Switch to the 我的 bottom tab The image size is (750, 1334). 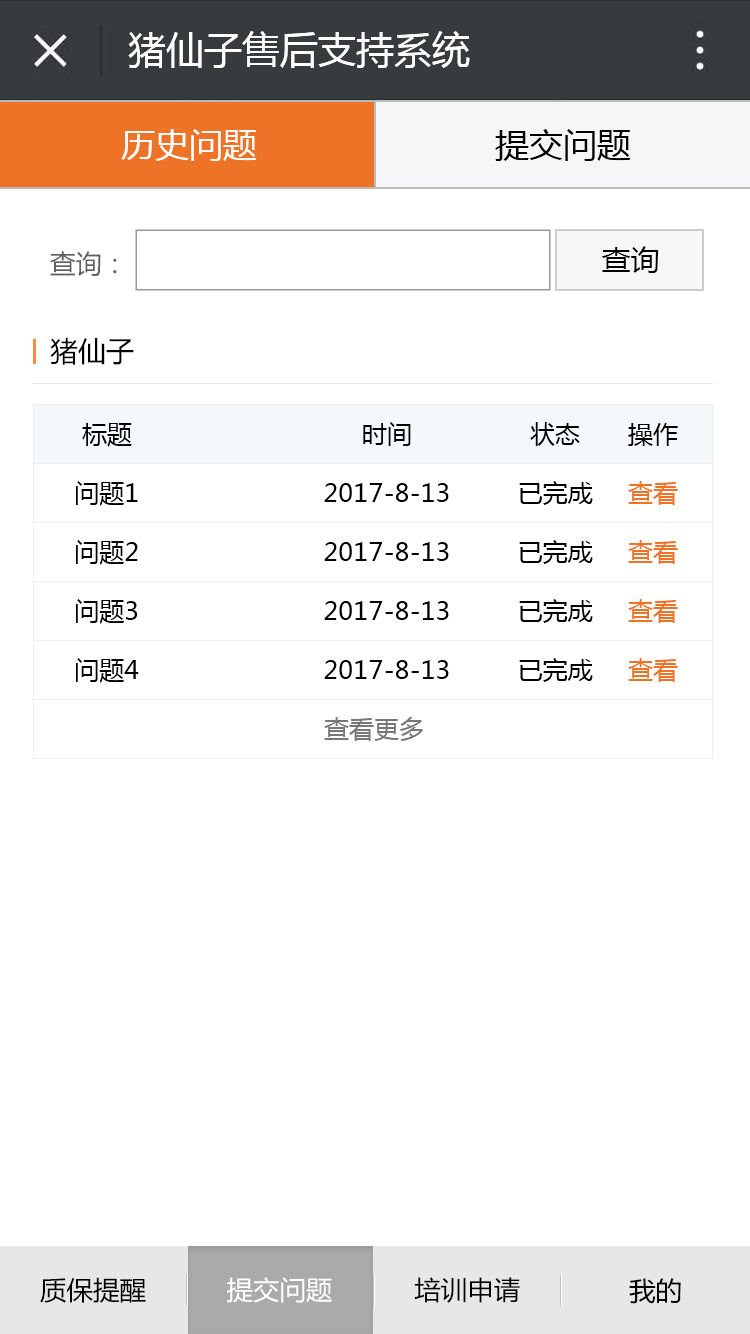[655, 1290]
